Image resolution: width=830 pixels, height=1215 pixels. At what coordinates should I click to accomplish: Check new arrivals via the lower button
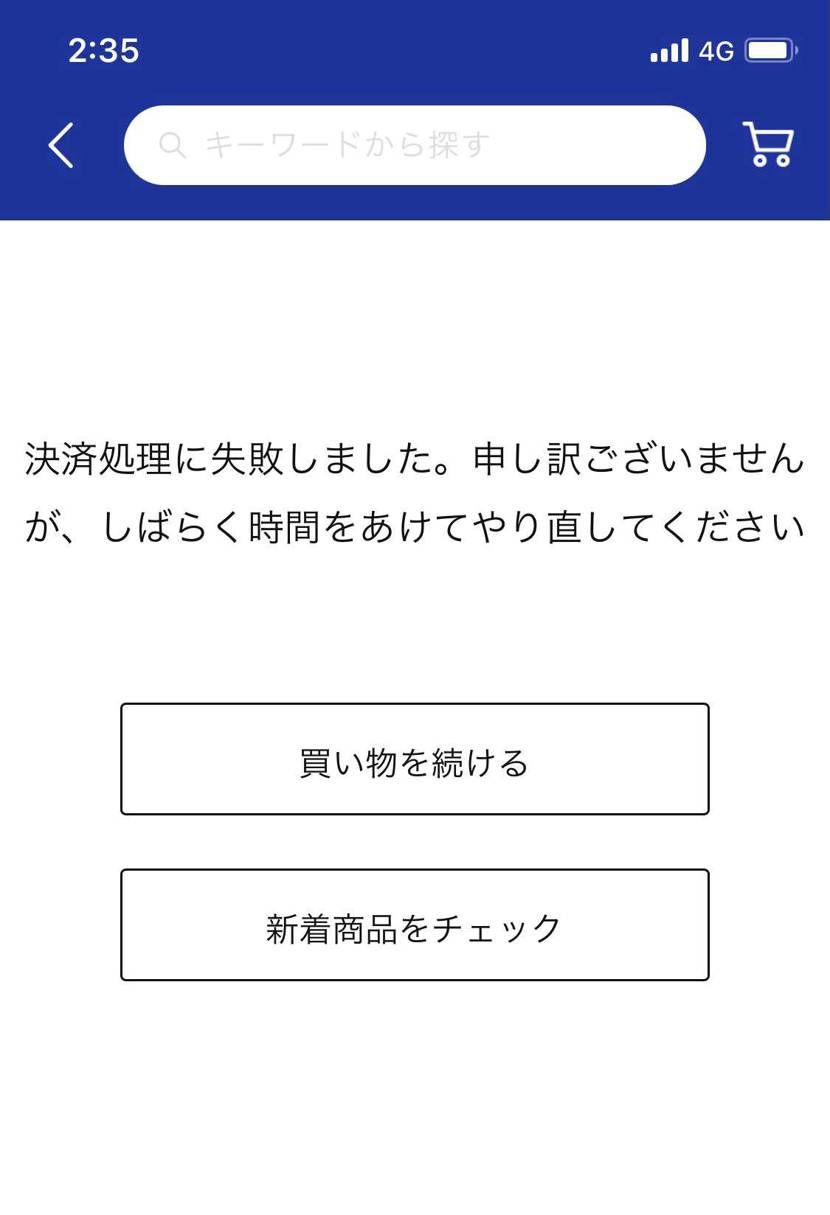[x=414, y=925]
